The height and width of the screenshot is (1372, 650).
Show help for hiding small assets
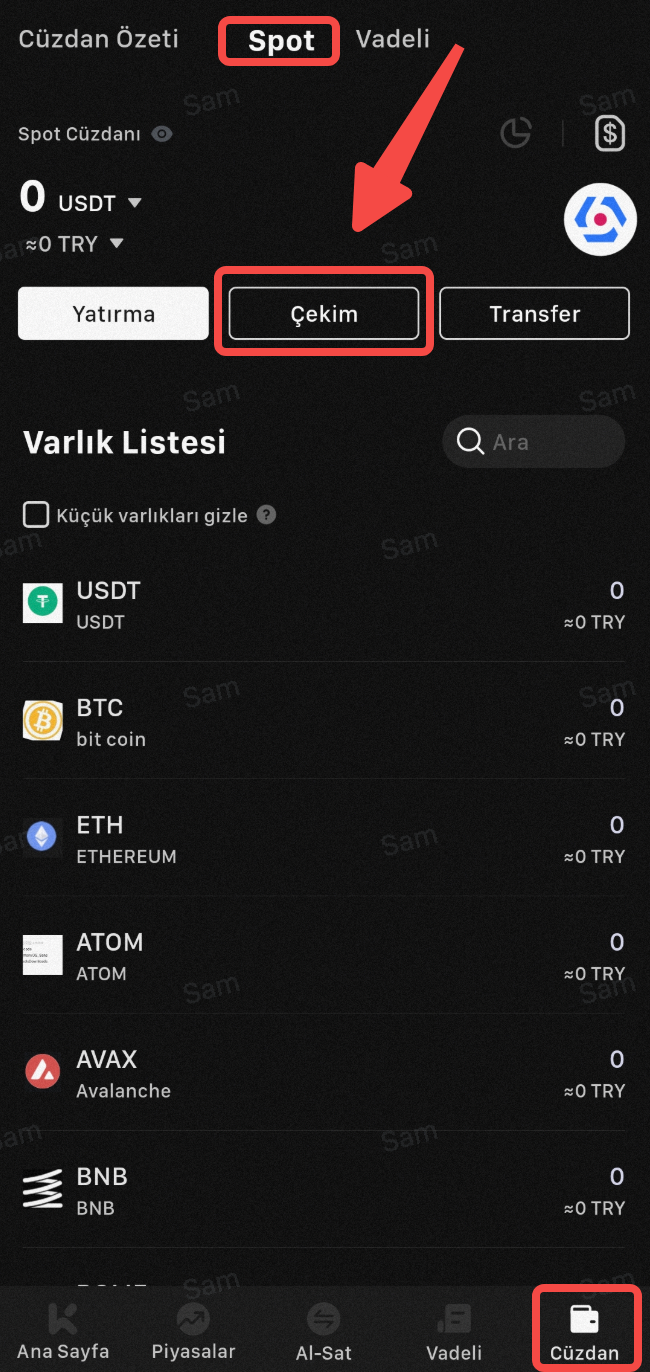[266, 515]
